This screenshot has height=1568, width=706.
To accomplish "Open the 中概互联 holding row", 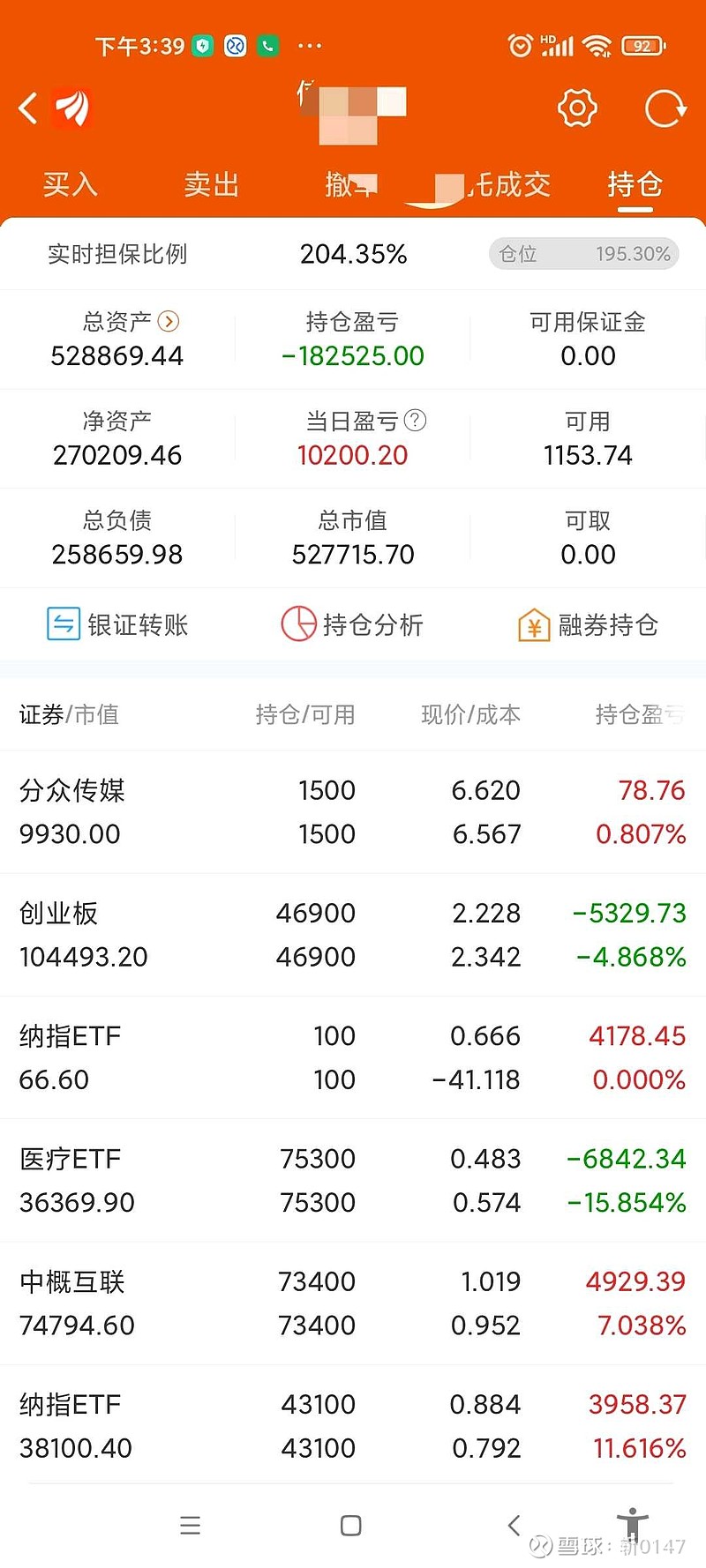I will [353, 1303].
